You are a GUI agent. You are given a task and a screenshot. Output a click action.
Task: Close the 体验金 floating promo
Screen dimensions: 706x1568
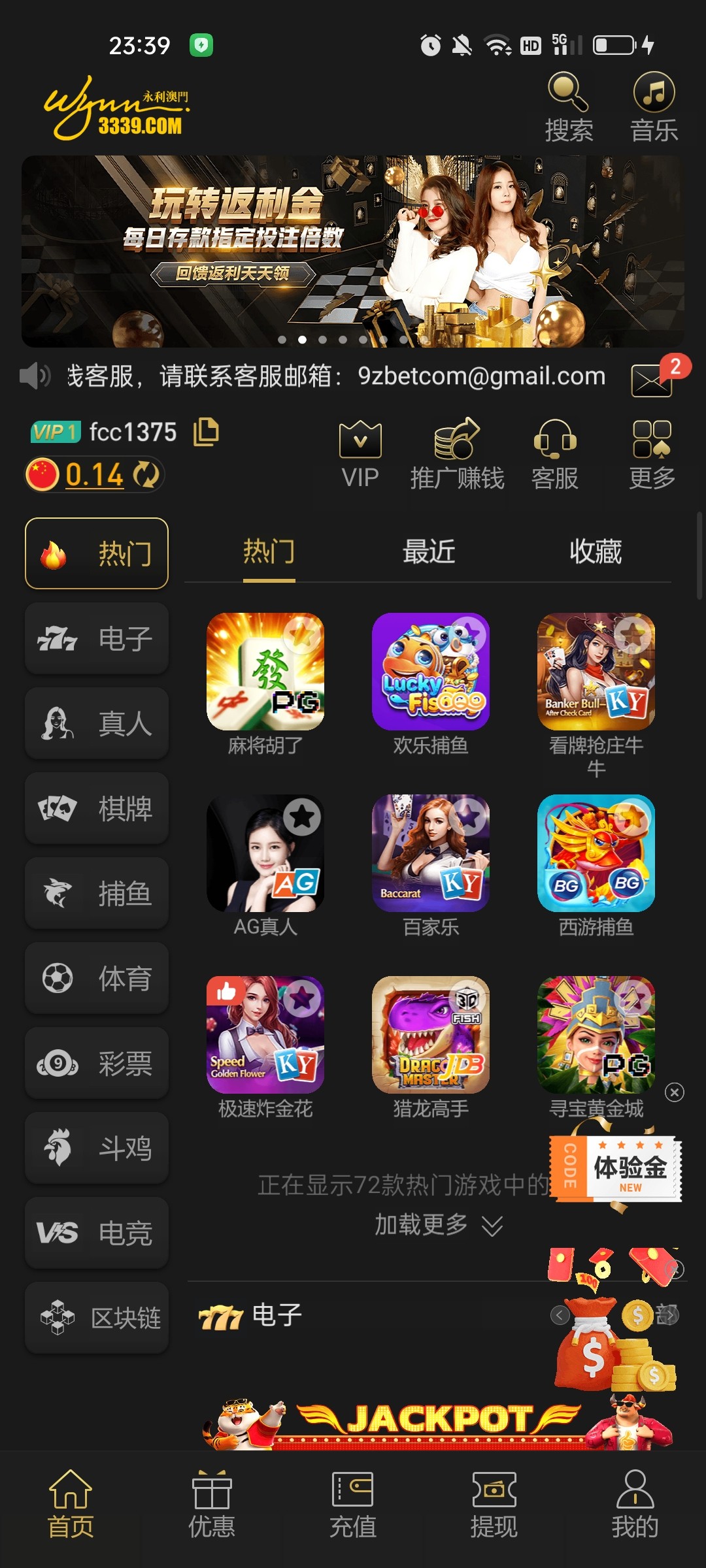tap(675, 1092)
